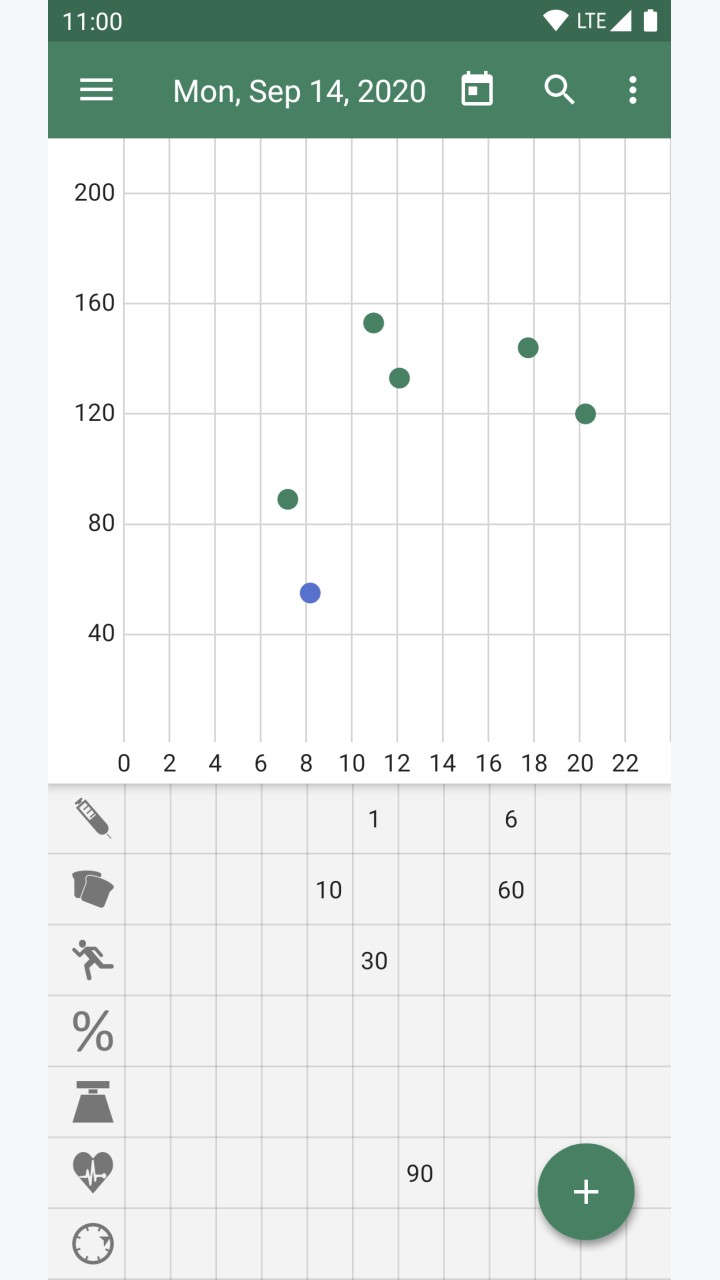Open the navigation drawer menu
Screen dimensions: 720x1280
coord(96,90)
